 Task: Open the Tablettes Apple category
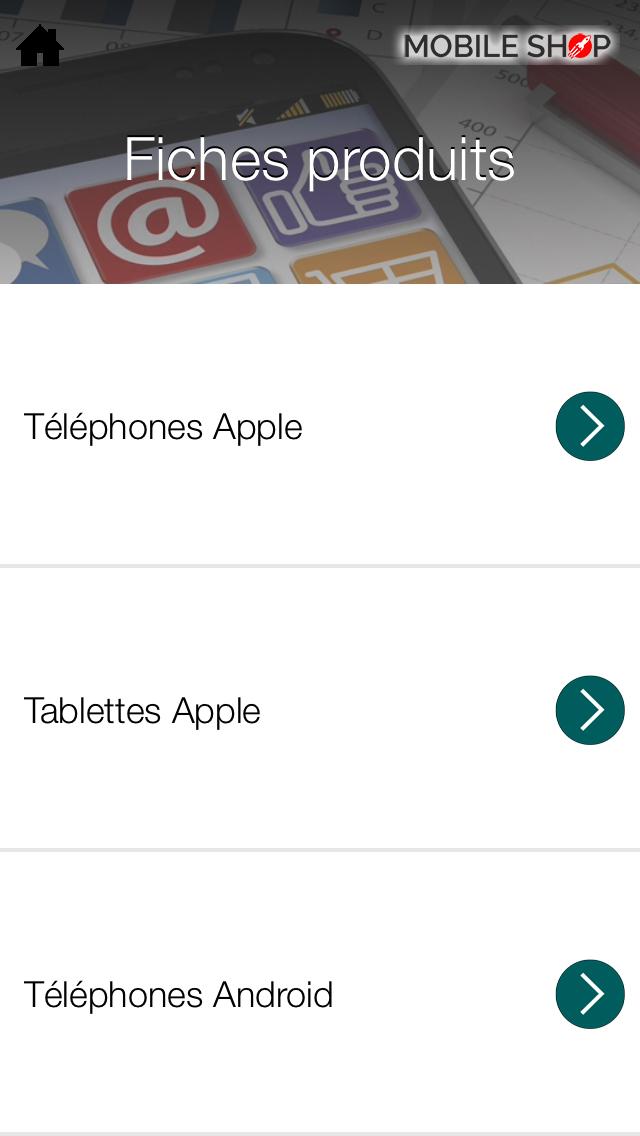[320, 710]
